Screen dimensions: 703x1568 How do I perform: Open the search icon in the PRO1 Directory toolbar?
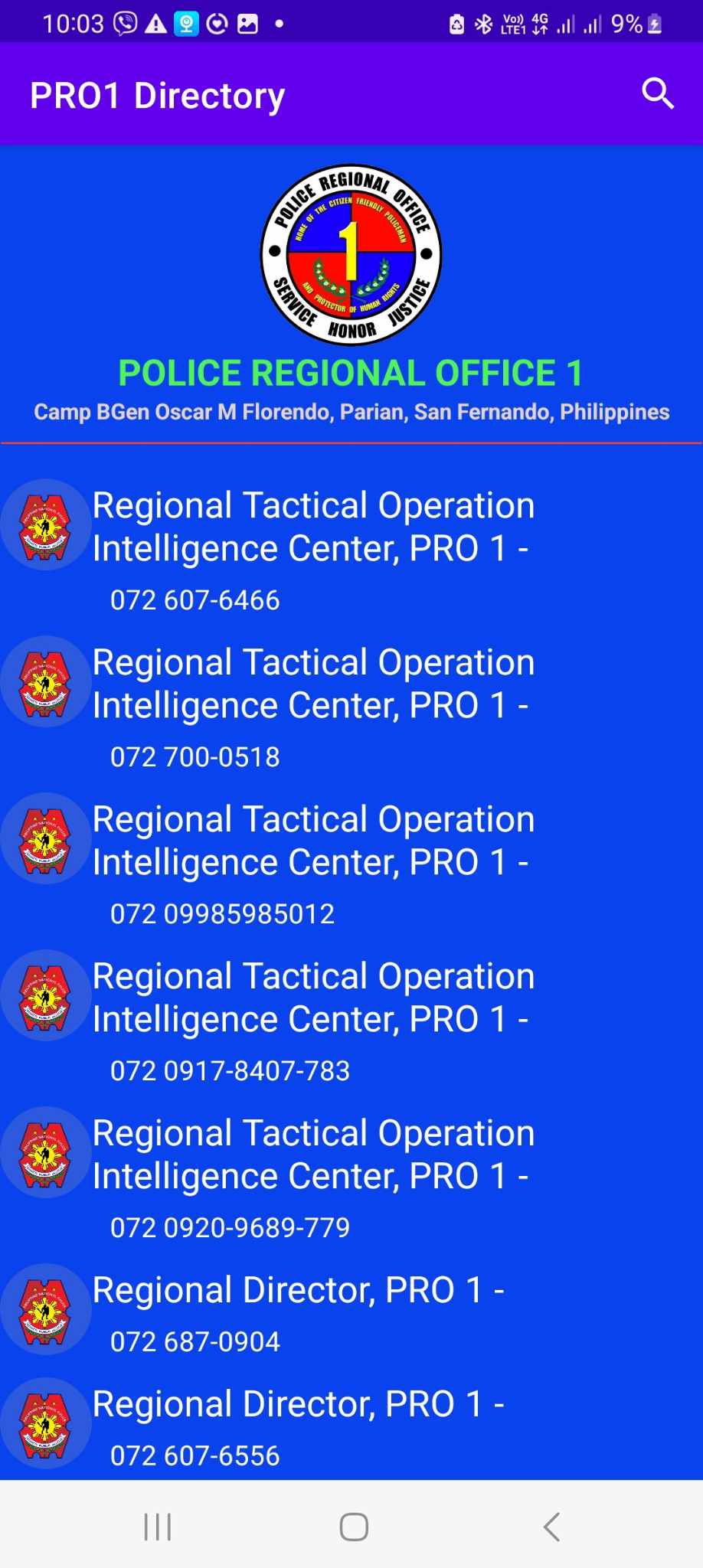pyautogui.click(x=656, y=93)
